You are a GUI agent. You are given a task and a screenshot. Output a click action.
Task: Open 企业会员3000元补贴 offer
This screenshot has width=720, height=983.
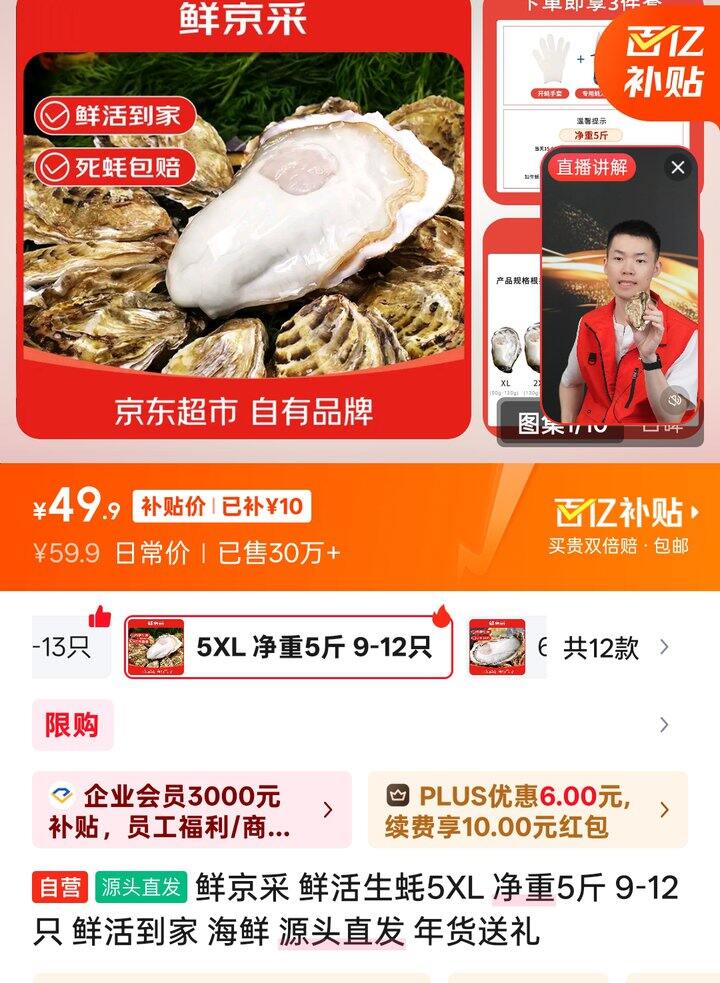tap(191, 810)
